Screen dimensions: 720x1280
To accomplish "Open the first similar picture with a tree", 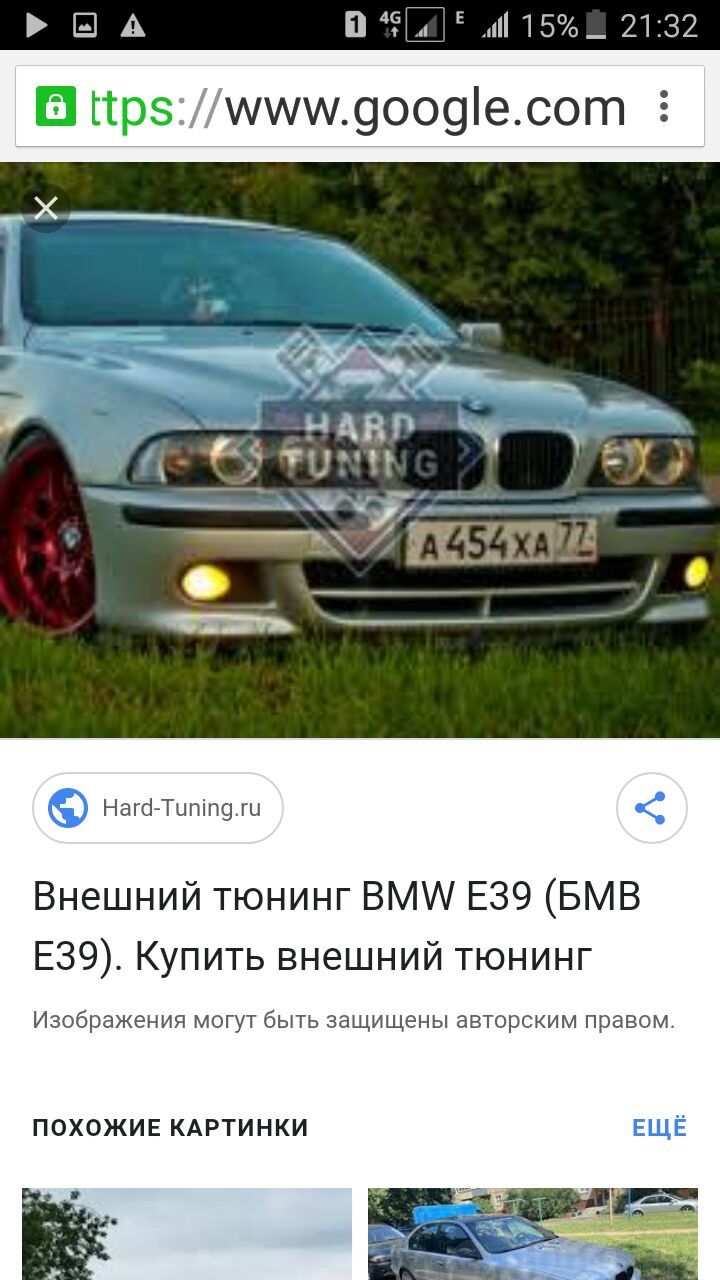I will (x=187, y=1234).
